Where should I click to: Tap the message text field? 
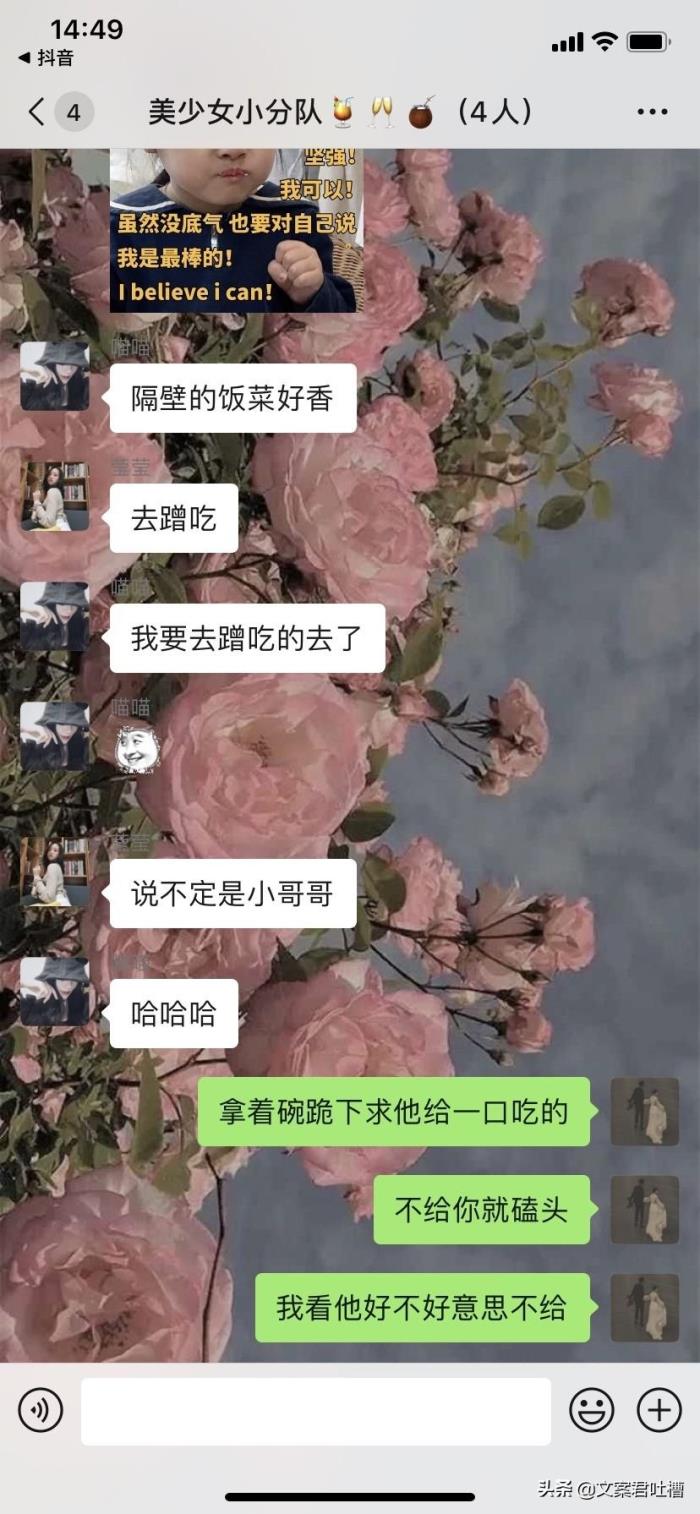click(x=315, y=1411)
